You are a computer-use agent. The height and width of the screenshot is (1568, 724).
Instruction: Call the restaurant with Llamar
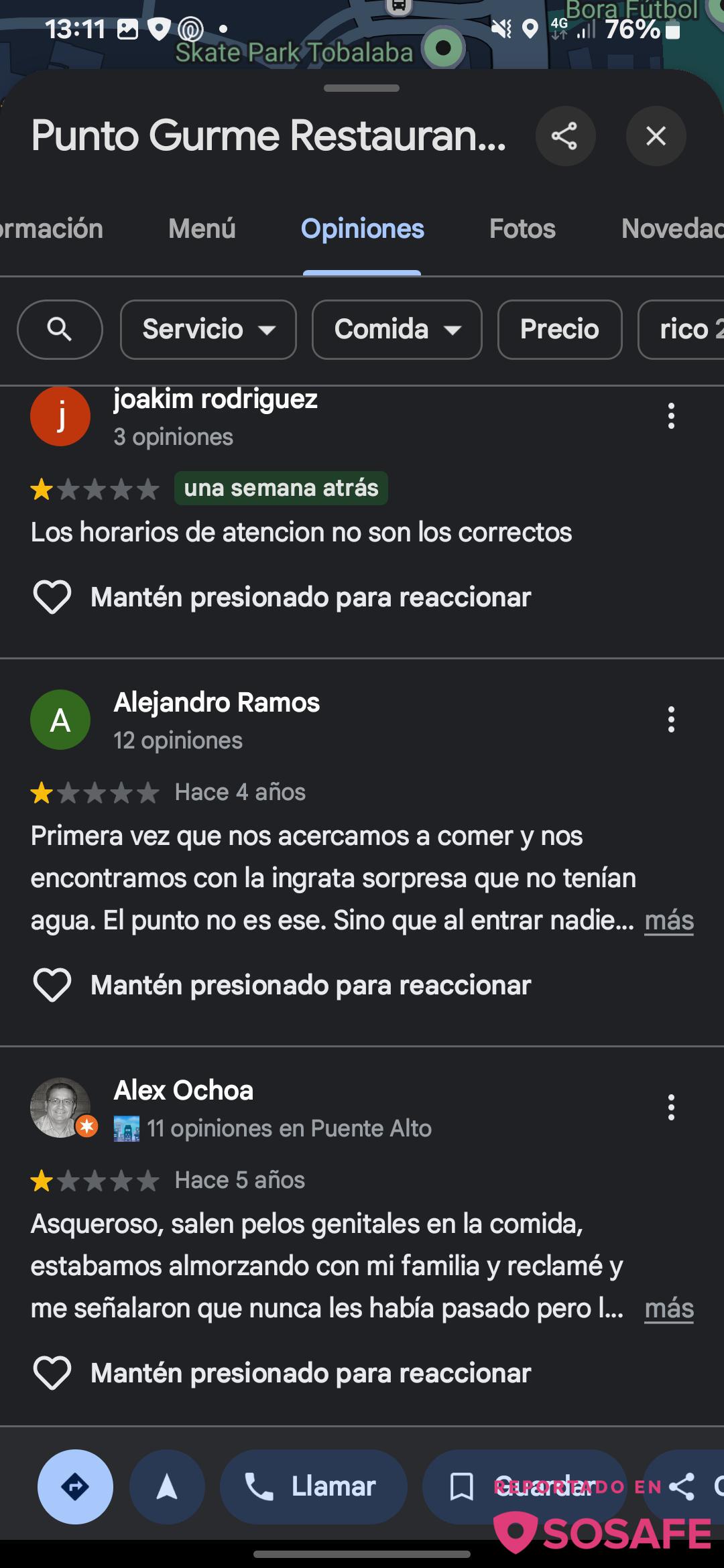point(313,1487)
